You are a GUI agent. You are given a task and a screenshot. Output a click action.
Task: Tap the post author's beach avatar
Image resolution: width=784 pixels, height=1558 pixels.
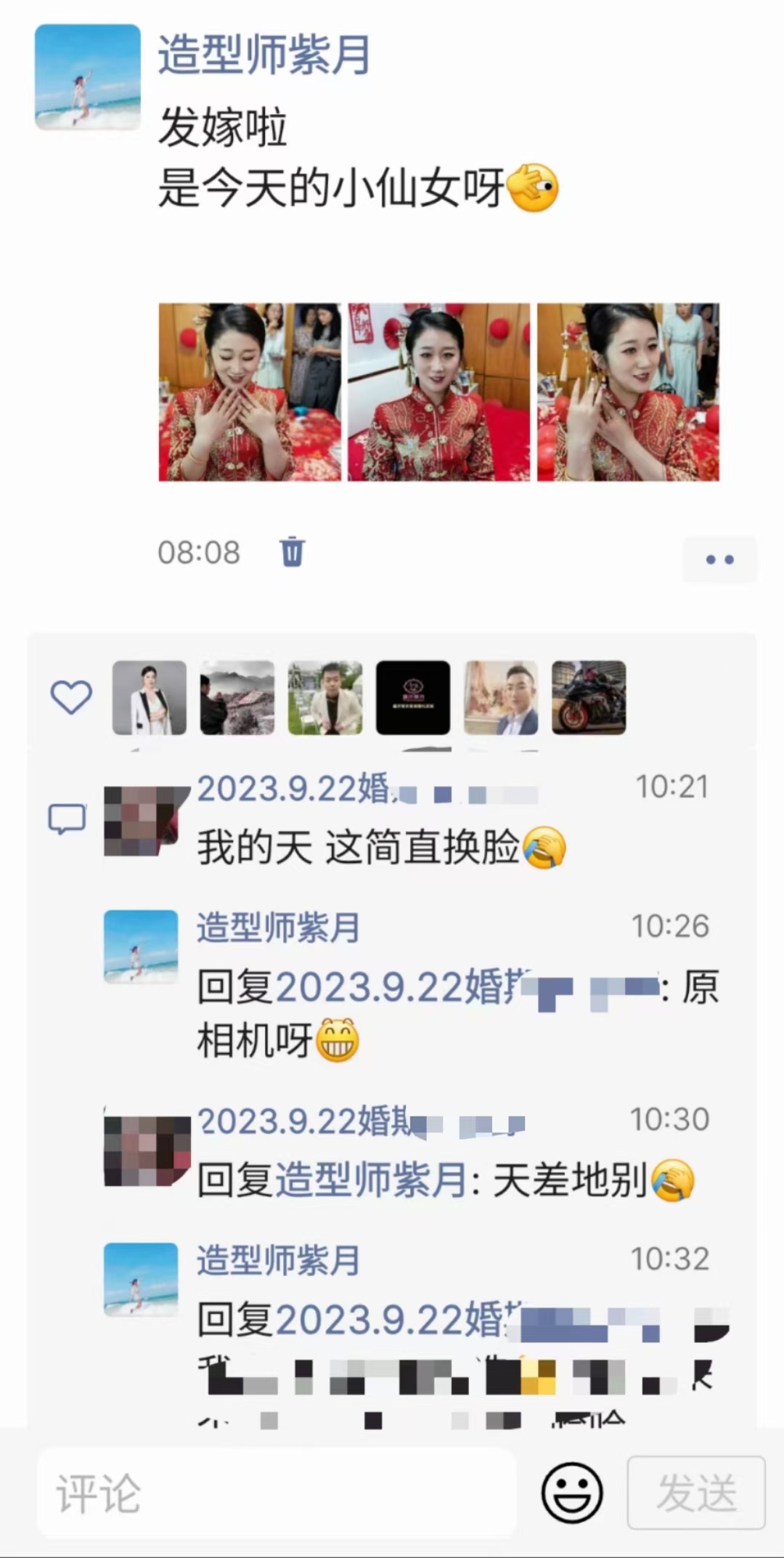(87, 77)
